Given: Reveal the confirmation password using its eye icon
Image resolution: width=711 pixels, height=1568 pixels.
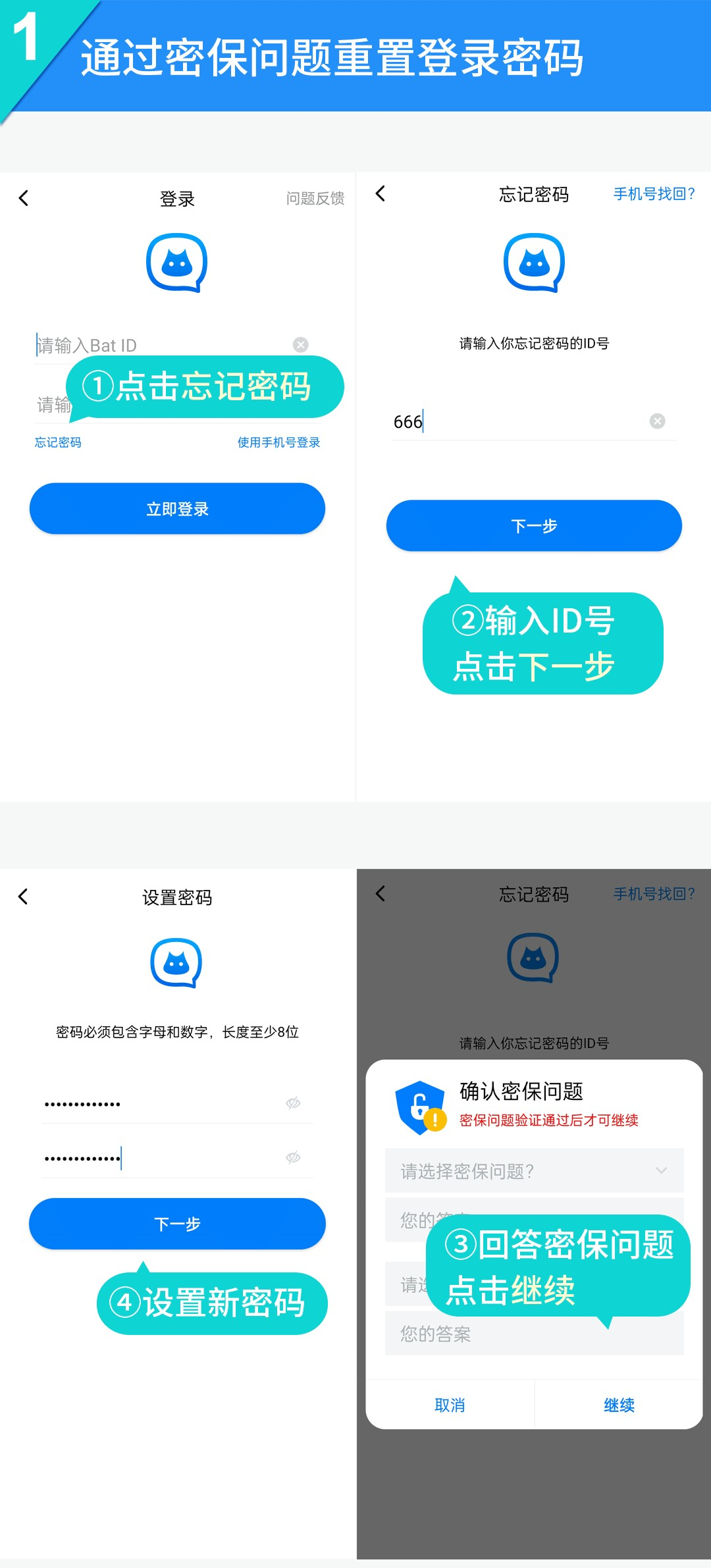Looking at the screenshot, I should pos(294,1157).
